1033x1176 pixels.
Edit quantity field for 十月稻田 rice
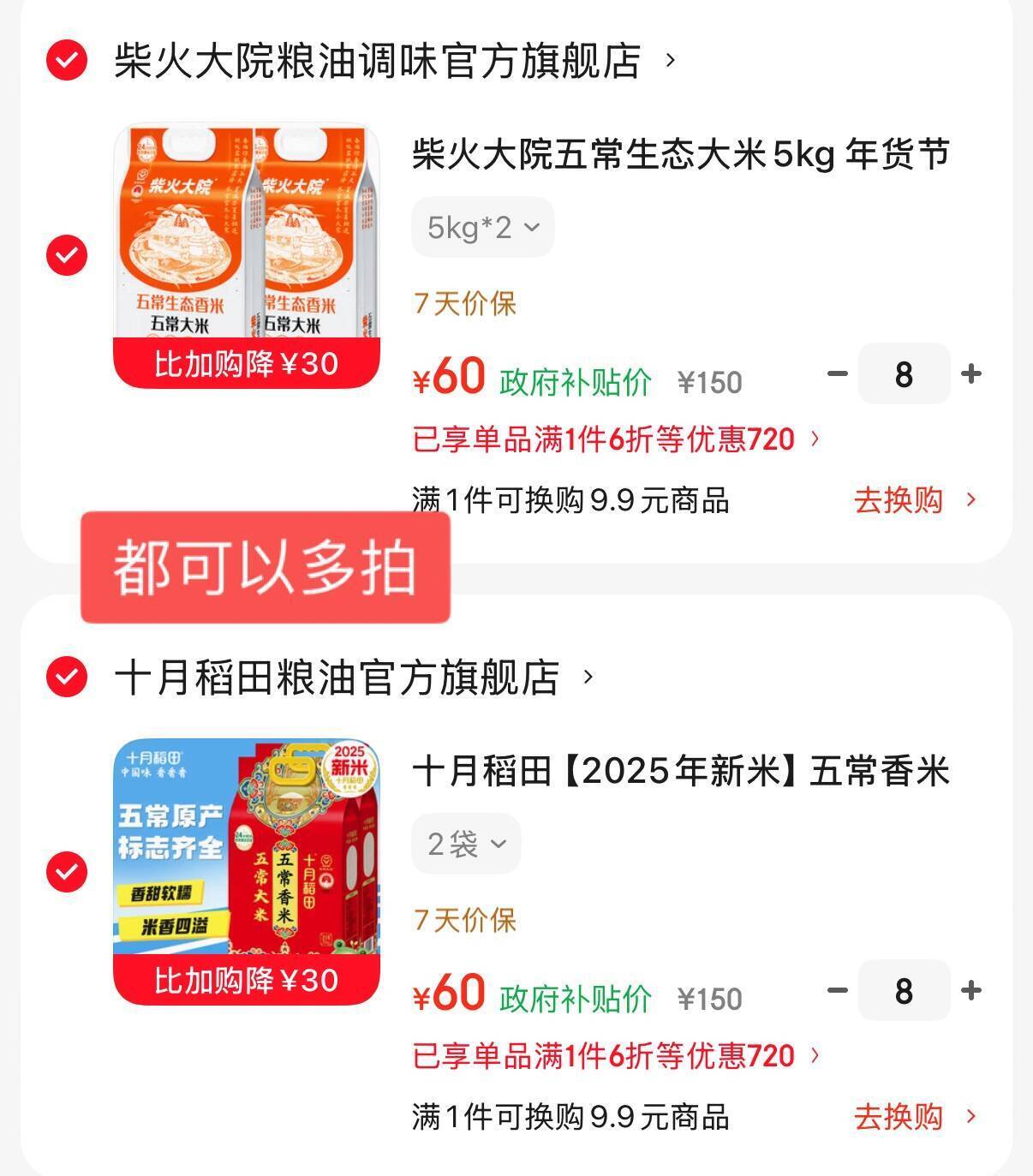coord(904,991)
